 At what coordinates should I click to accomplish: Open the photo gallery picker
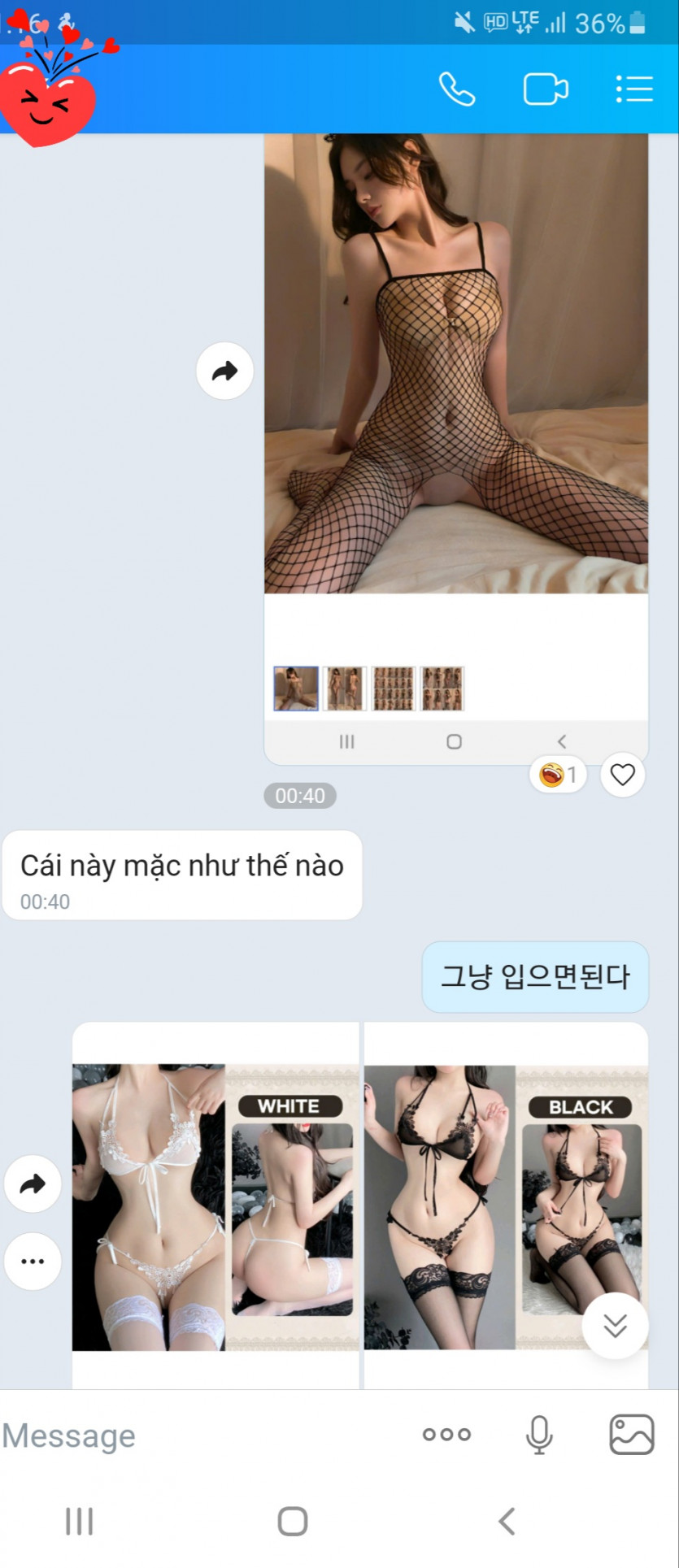[631, 1435]
